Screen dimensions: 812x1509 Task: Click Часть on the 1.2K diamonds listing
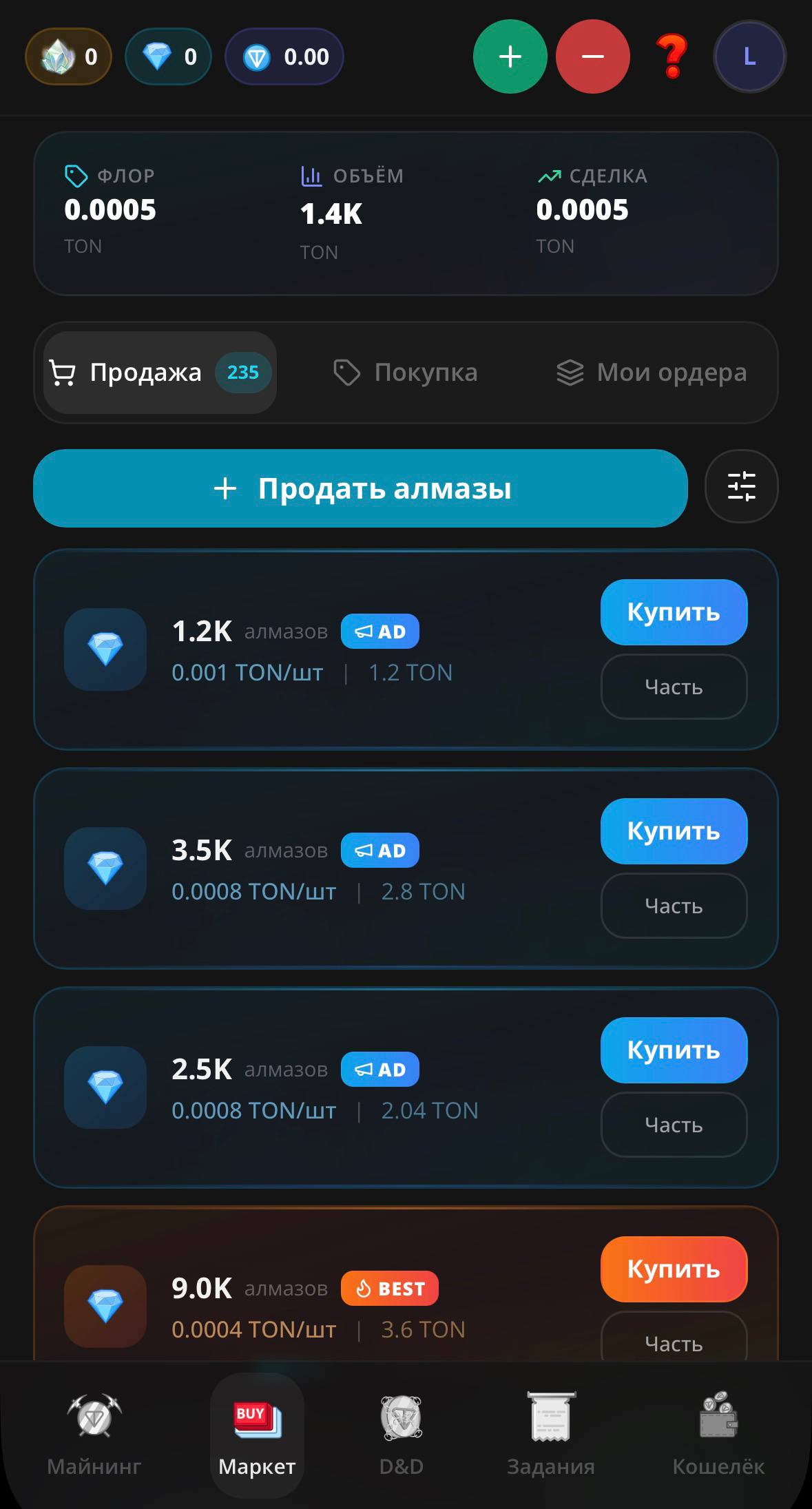(x=674, y=687)
